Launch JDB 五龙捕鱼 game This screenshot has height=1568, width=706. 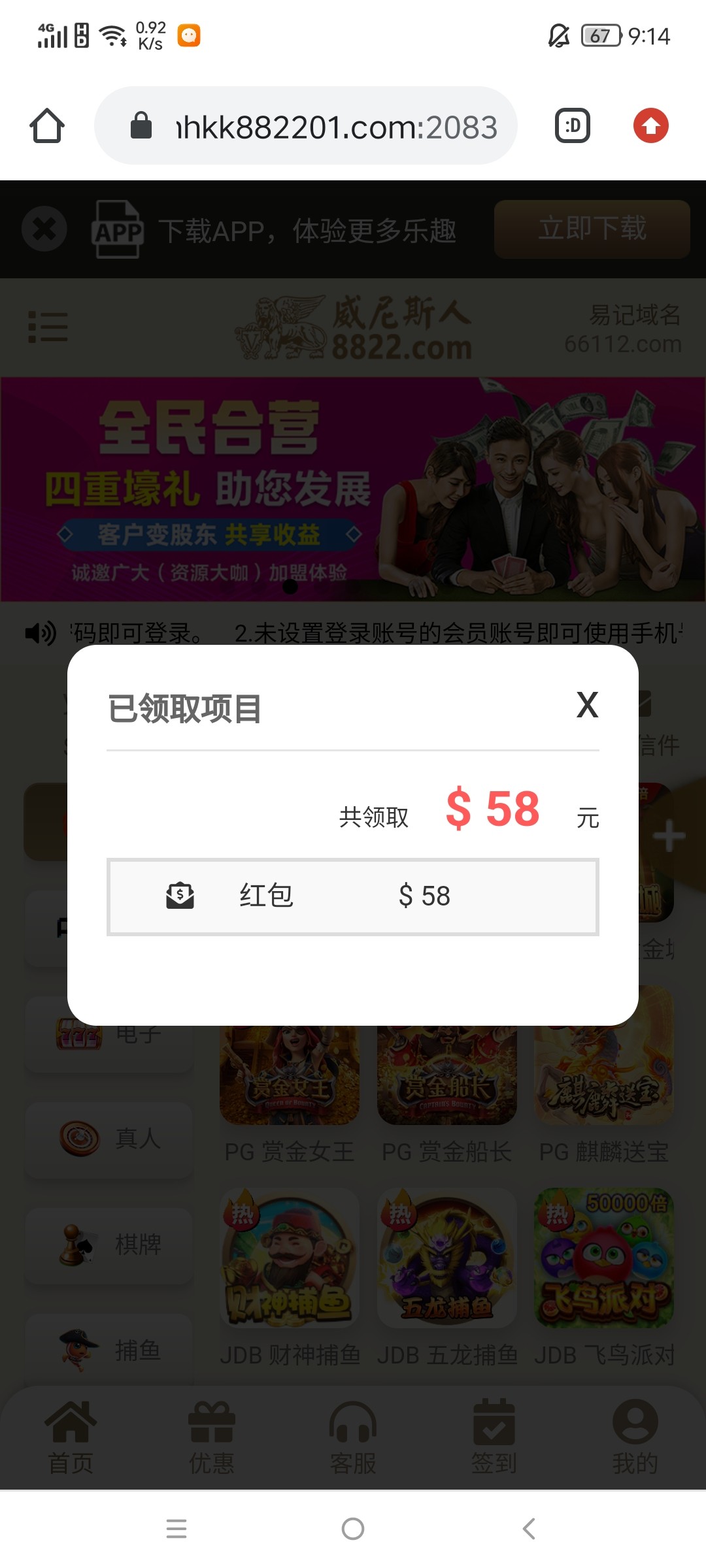point(447,1258)
